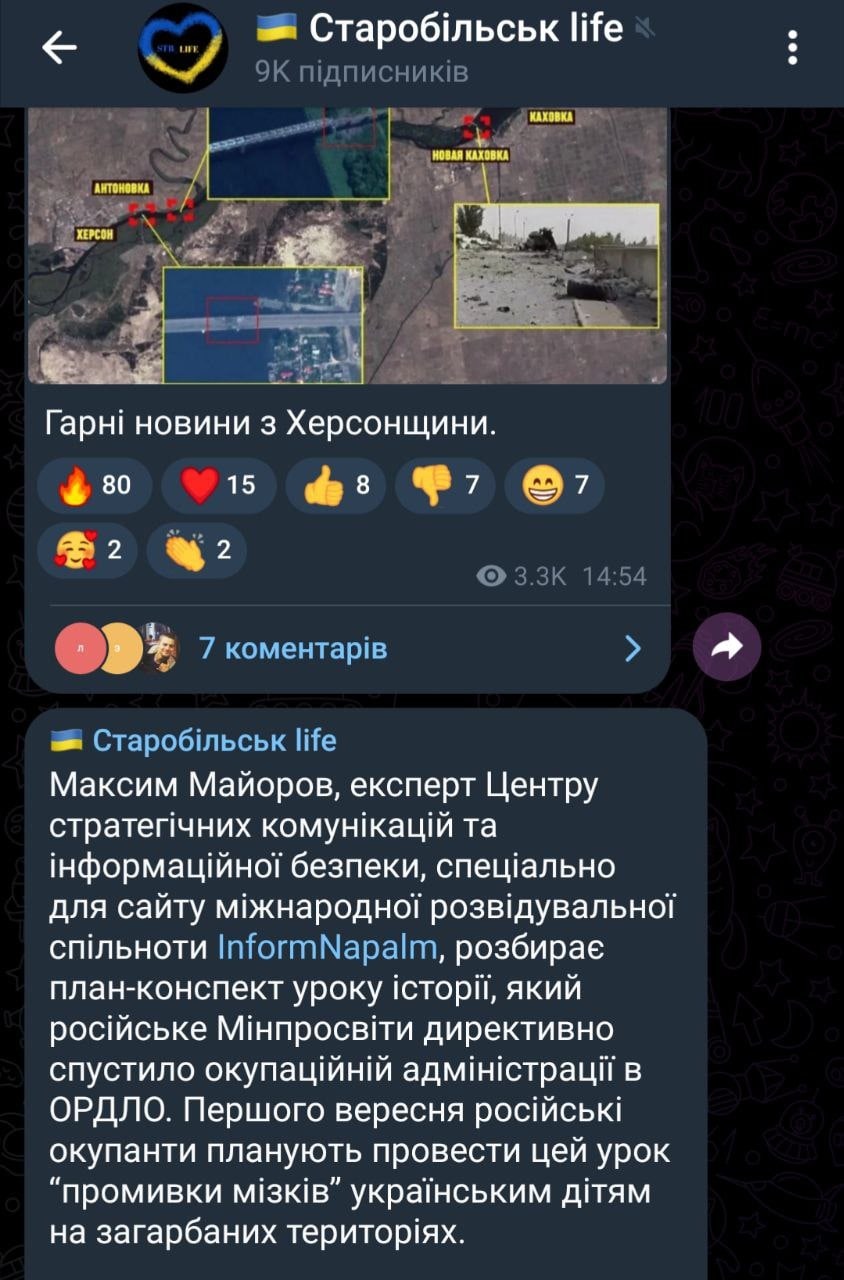Add a red heart reaction (15)
Viewport: 844px width, 1280px height.
[218, 485]
